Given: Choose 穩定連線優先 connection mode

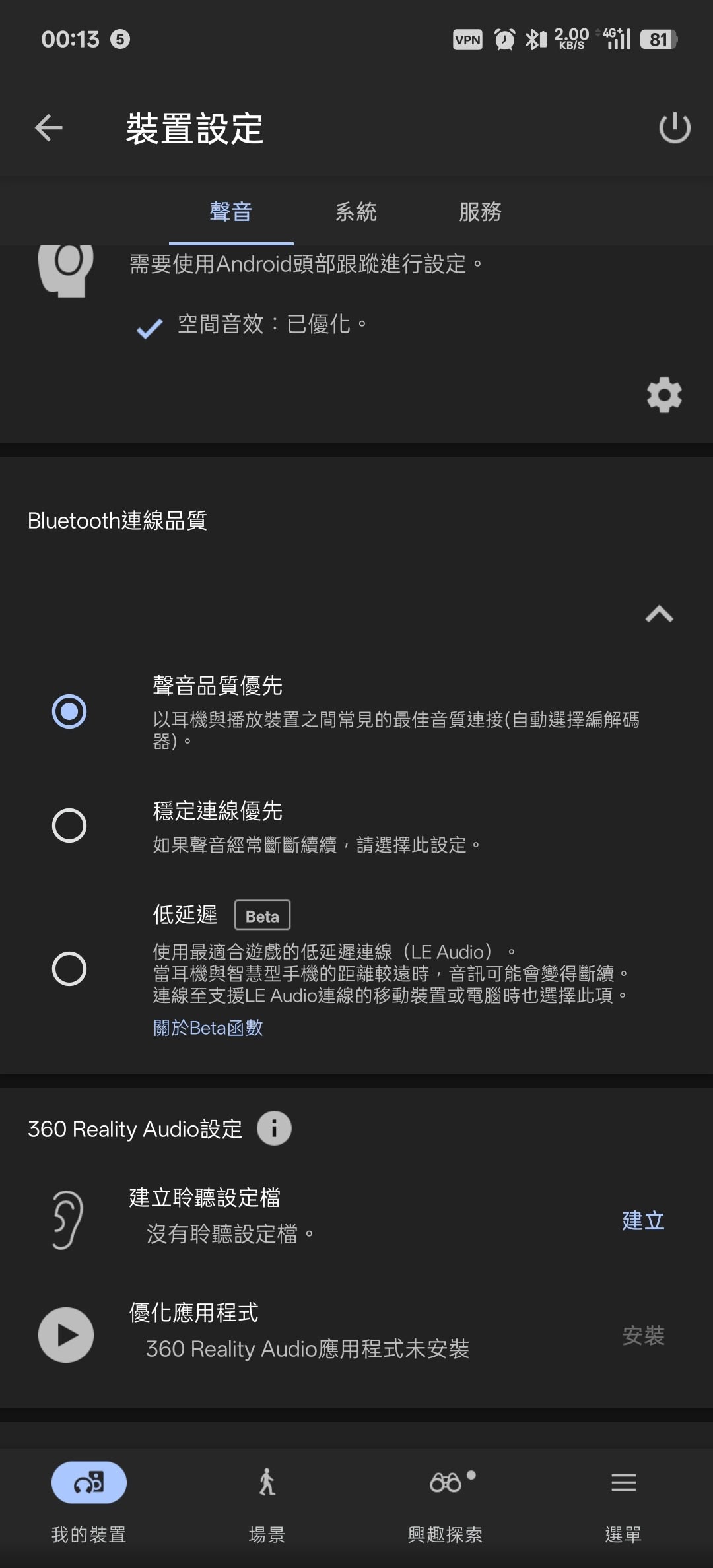Looking at the screenshot, I should 69,826.
